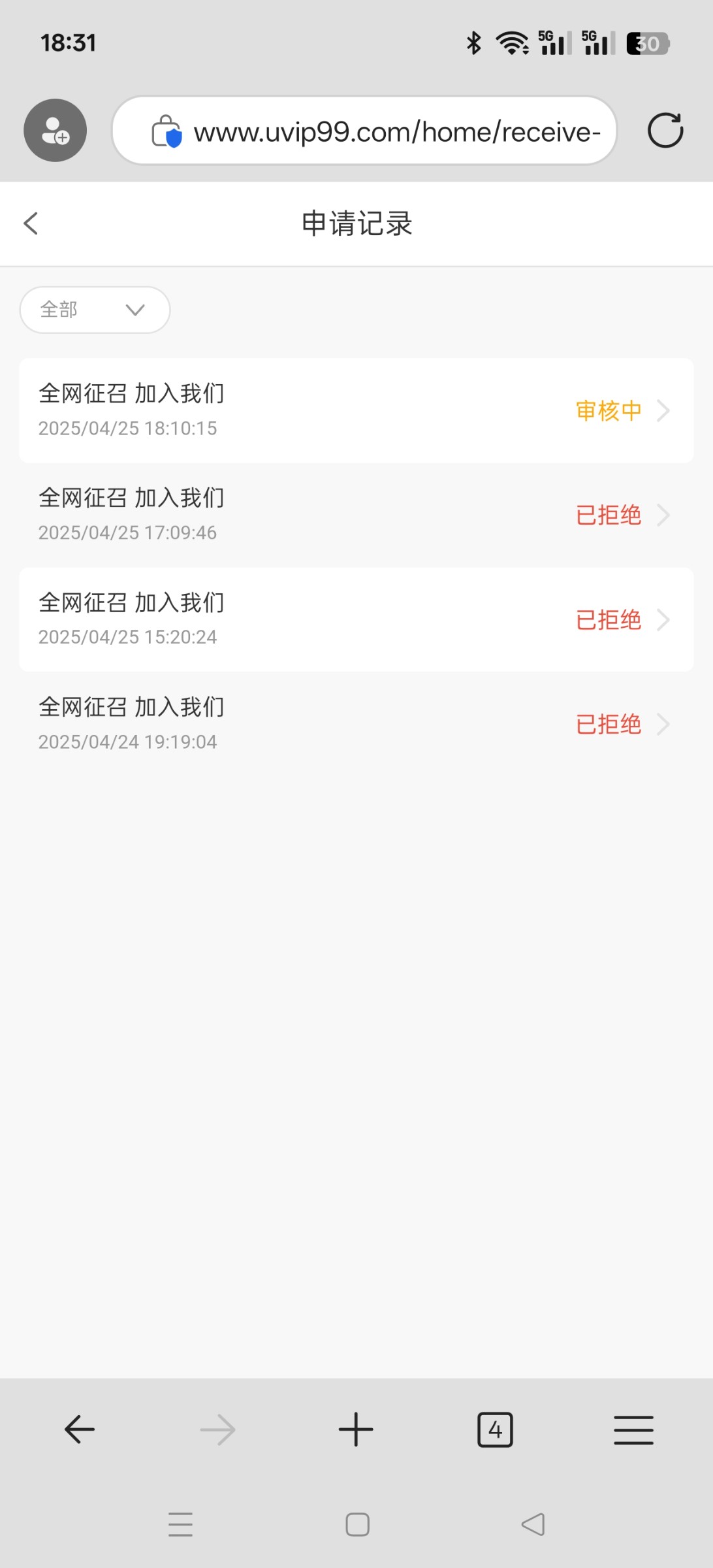Expand the 全部 filter dropdown
713x1568 pixels.
tap(95, 310)
